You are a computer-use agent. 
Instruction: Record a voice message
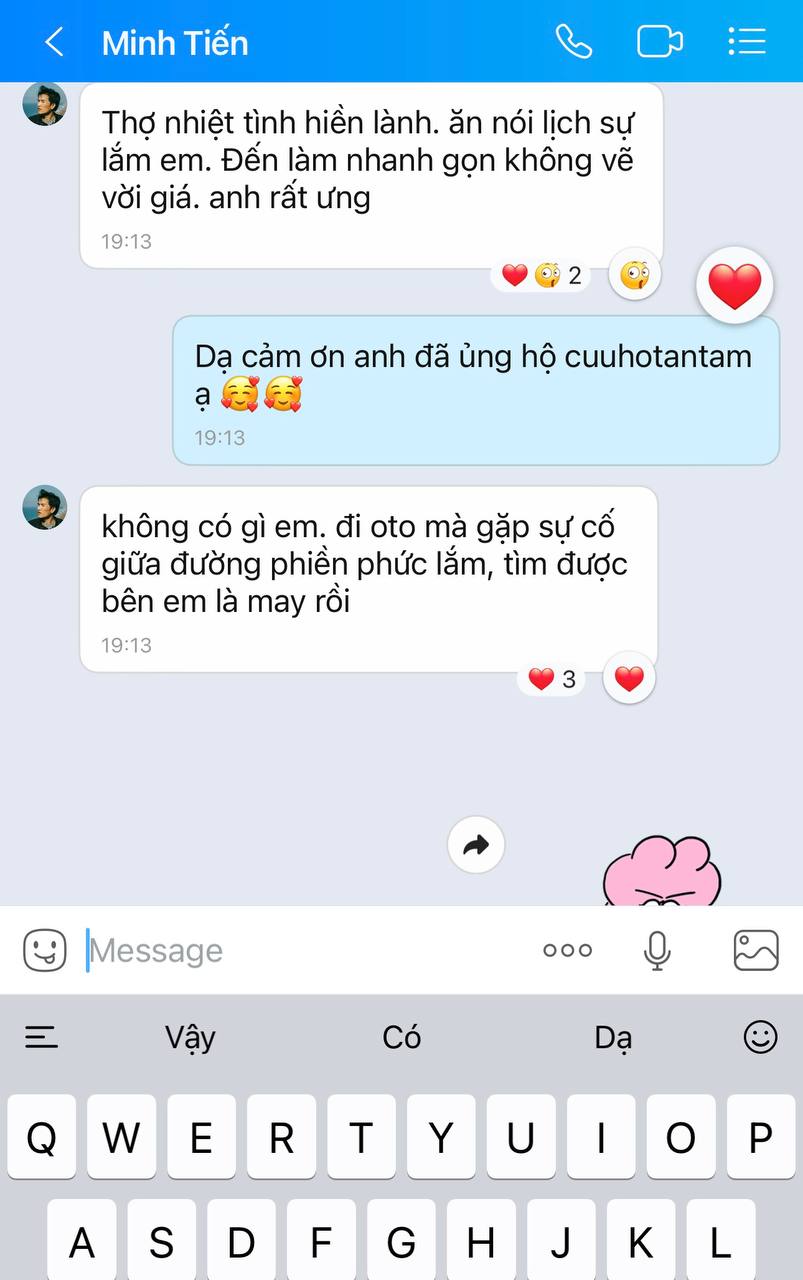[x=657, y=950]
